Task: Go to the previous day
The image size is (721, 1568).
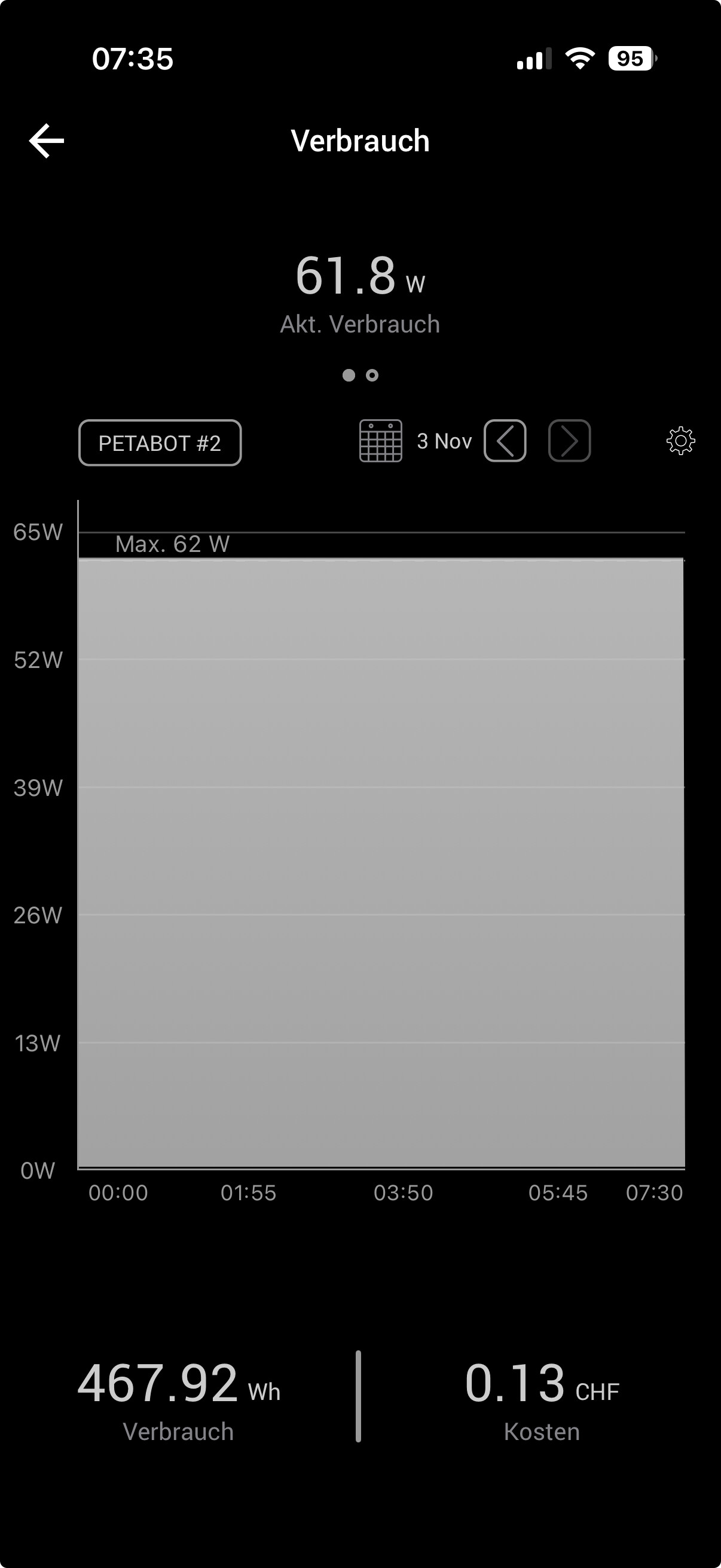Action: pyautogui.click(x=505, y=441)
